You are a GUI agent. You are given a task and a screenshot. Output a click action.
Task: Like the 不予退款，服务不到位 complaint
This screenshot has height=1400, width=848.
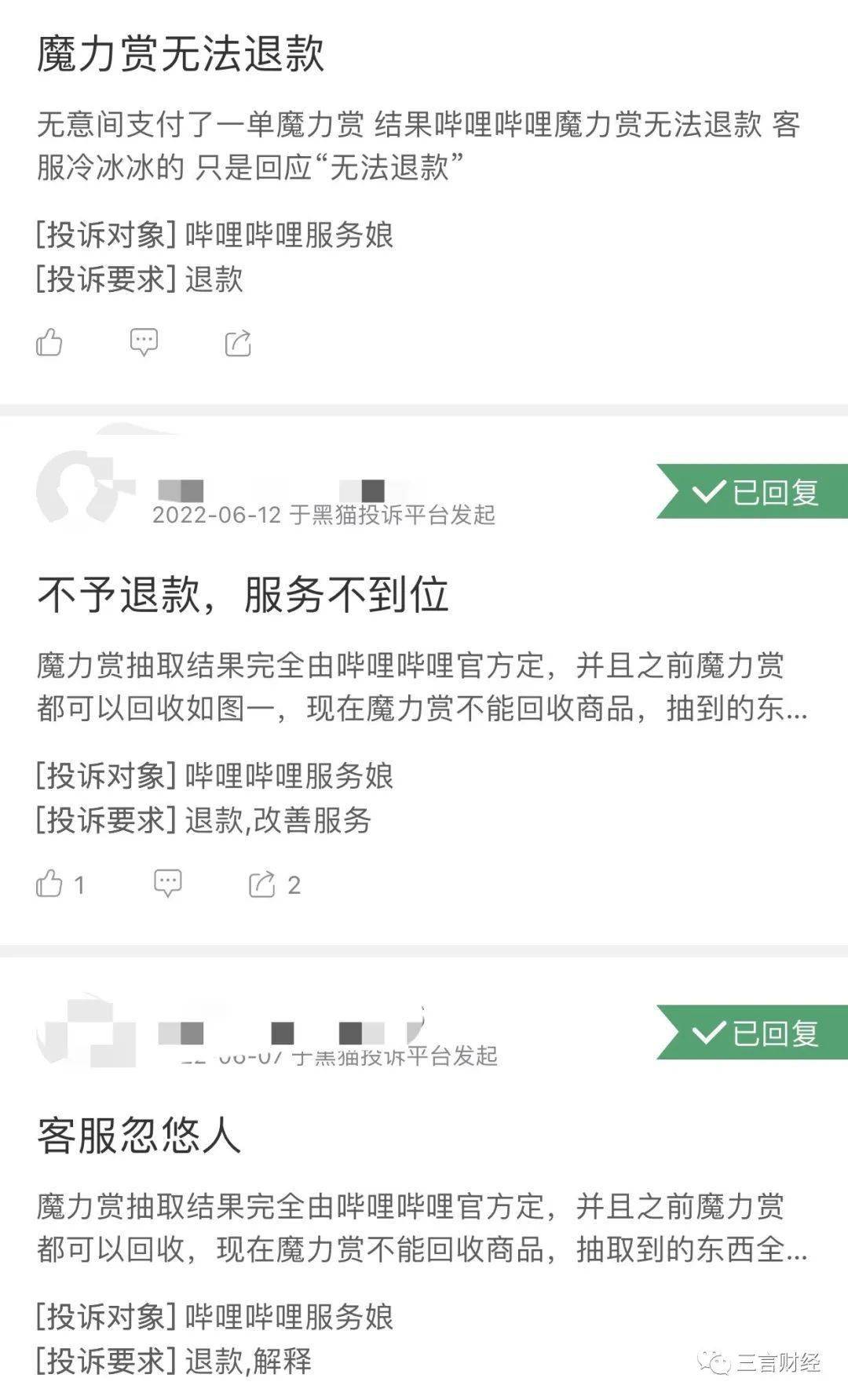(49, 884)
